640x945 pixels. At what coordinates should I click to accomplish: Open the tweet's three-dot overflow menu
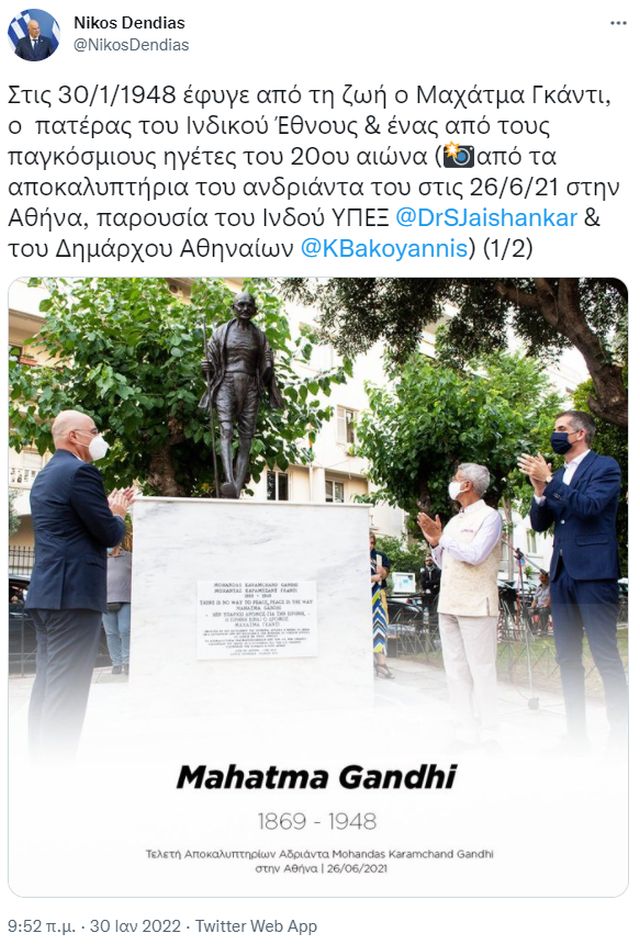(x=617, y=22)
